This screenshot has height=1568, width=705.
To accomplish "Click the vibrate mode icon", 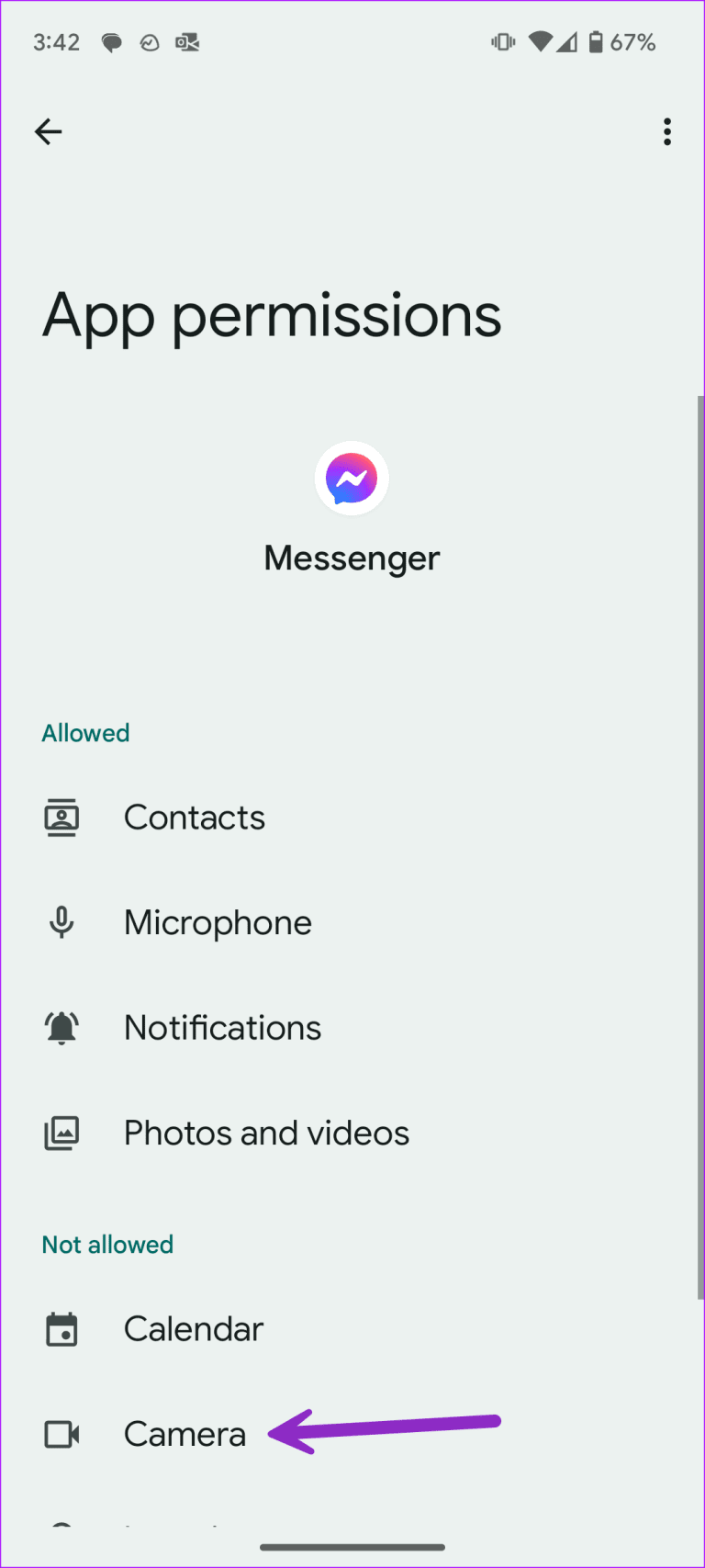I will (x=503, y=41).
